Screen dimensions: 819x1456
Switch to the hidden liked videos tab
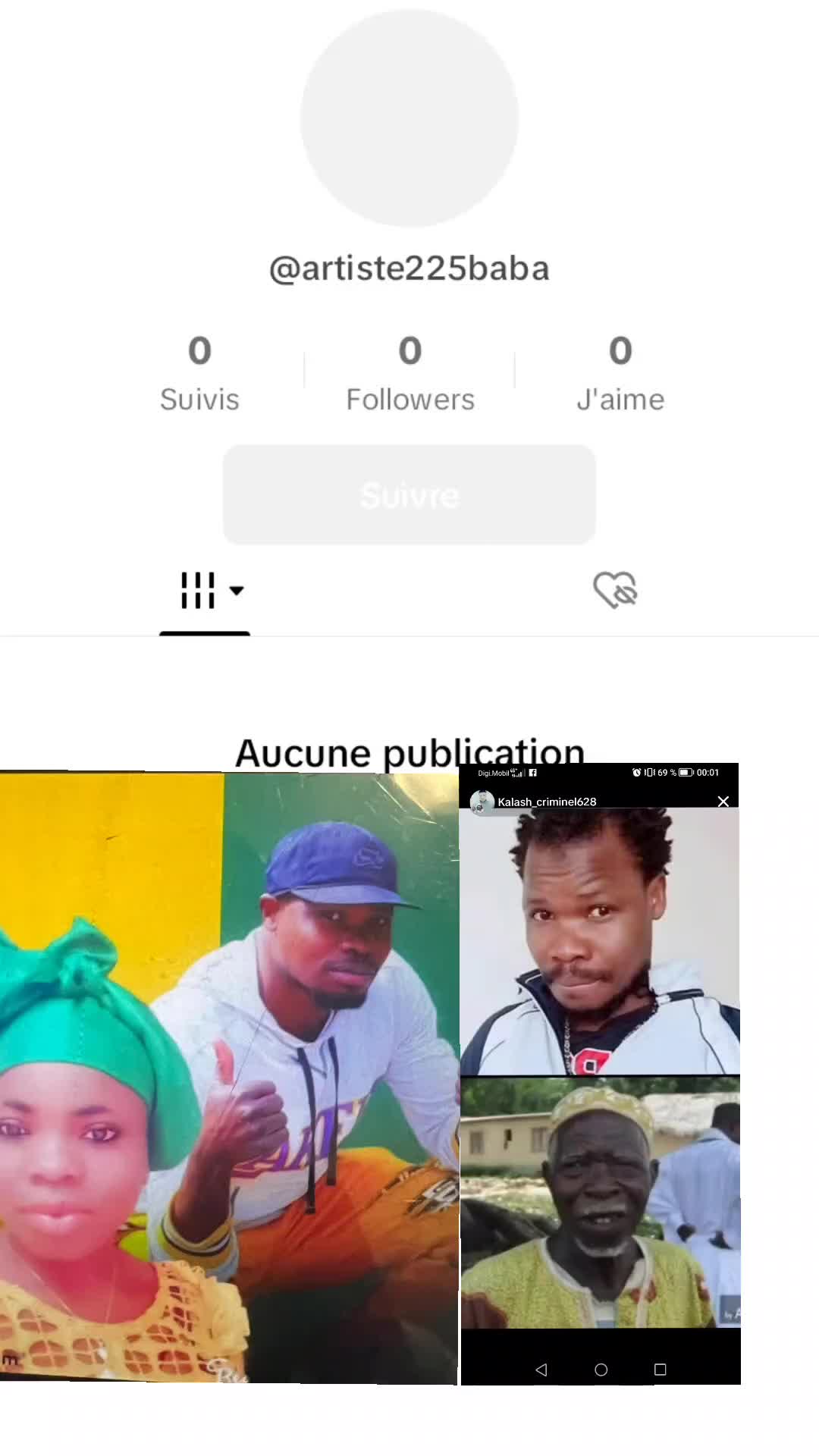tap(614, 590)
